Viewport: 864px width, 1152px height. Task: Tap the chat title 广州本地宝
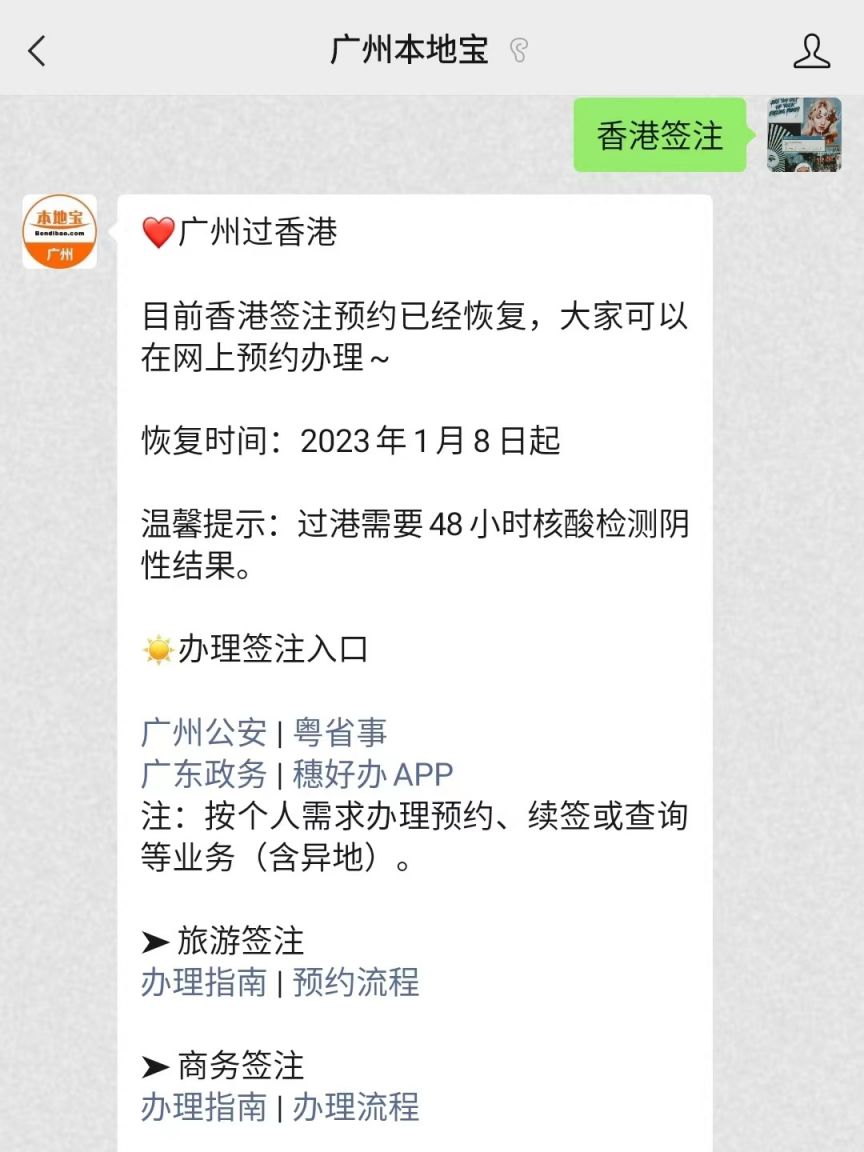(408, 51)
